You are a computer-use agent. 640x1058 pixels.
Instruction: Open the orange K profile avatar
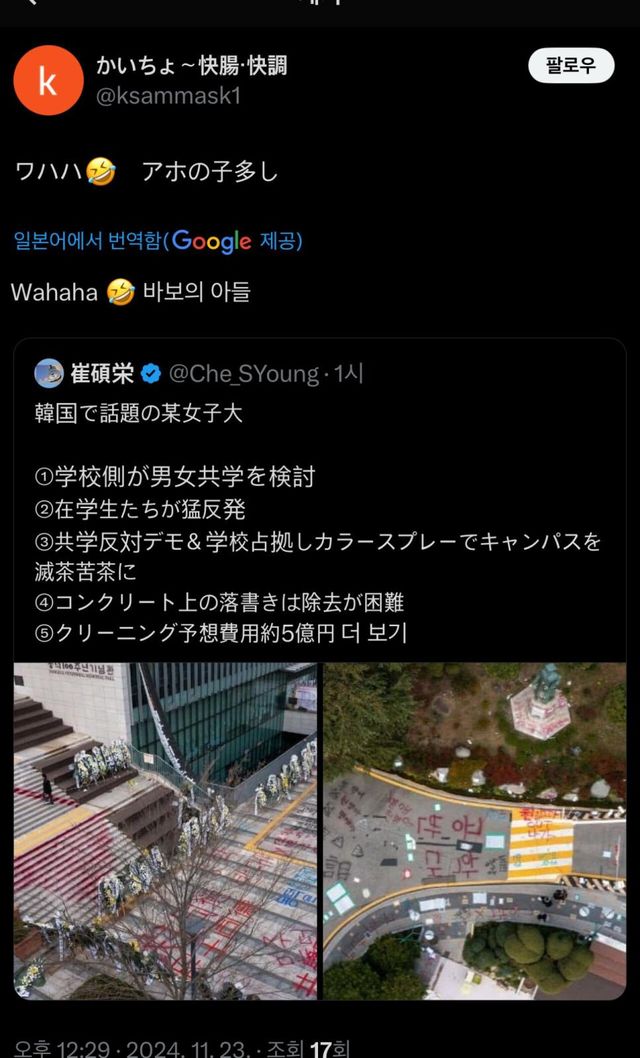point(48,81)
